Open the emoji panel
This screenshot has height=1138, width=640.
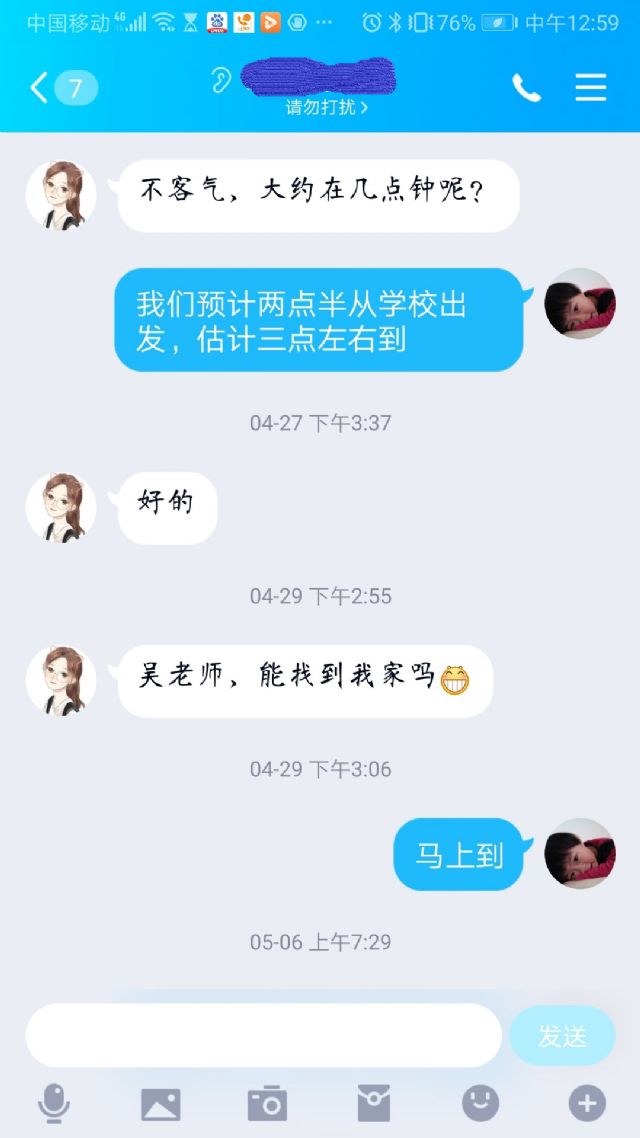pos(480,1103)
